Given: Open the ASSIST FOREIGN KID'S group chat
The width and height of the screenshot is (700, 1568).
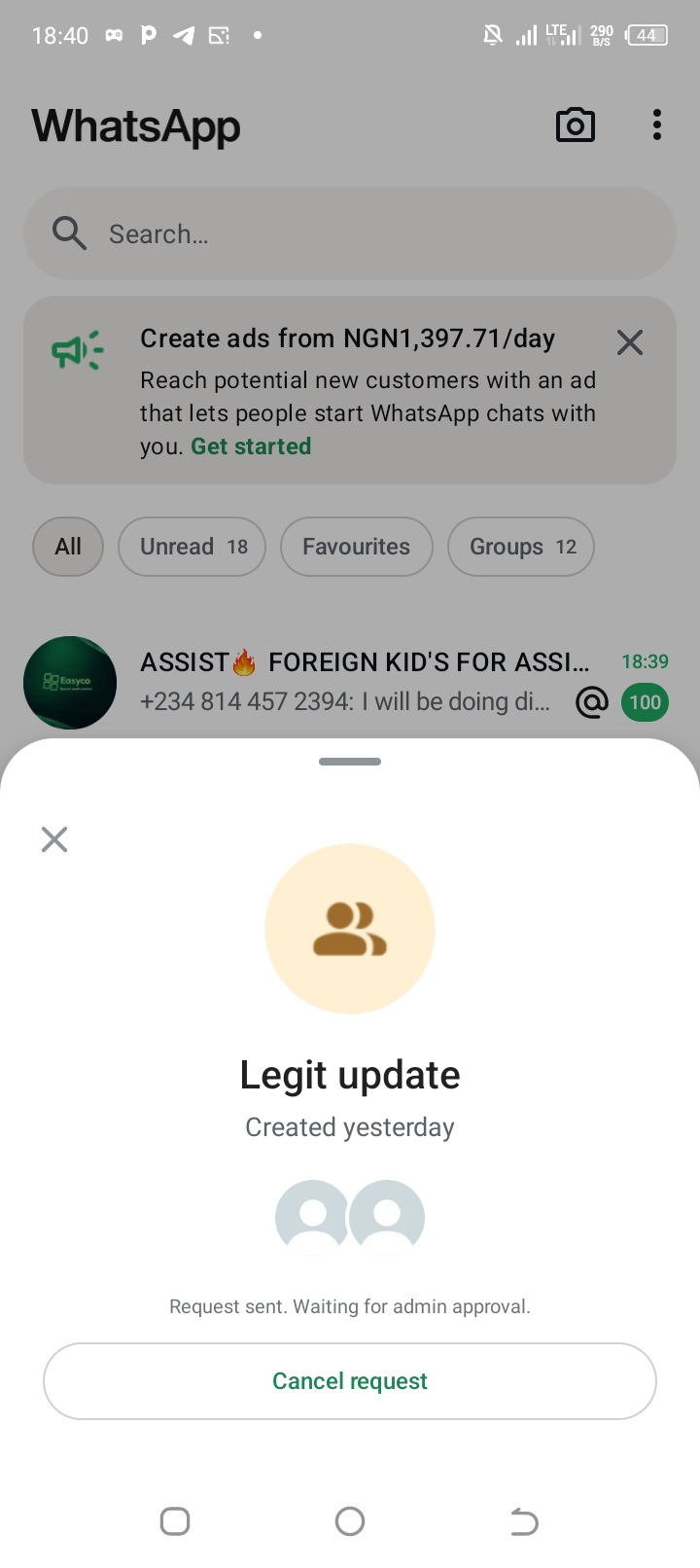Looking at the screenshot, I should (365, 681).
